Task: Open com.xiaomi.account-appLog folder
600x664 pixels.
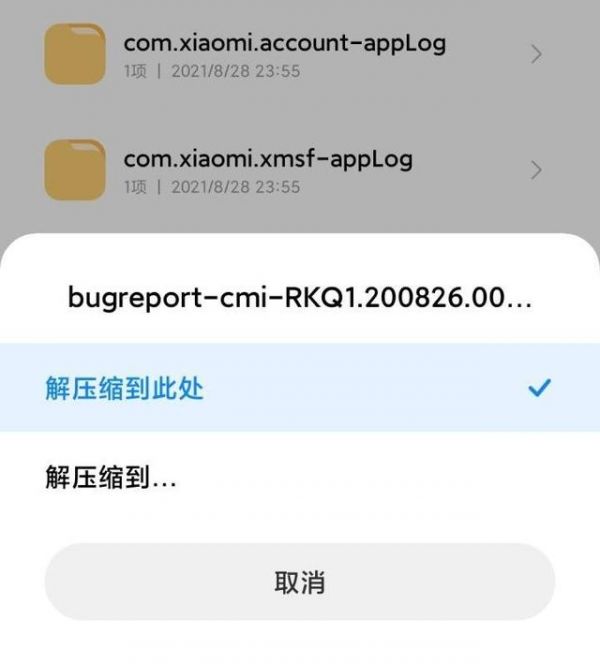Action: pos(285,55)
